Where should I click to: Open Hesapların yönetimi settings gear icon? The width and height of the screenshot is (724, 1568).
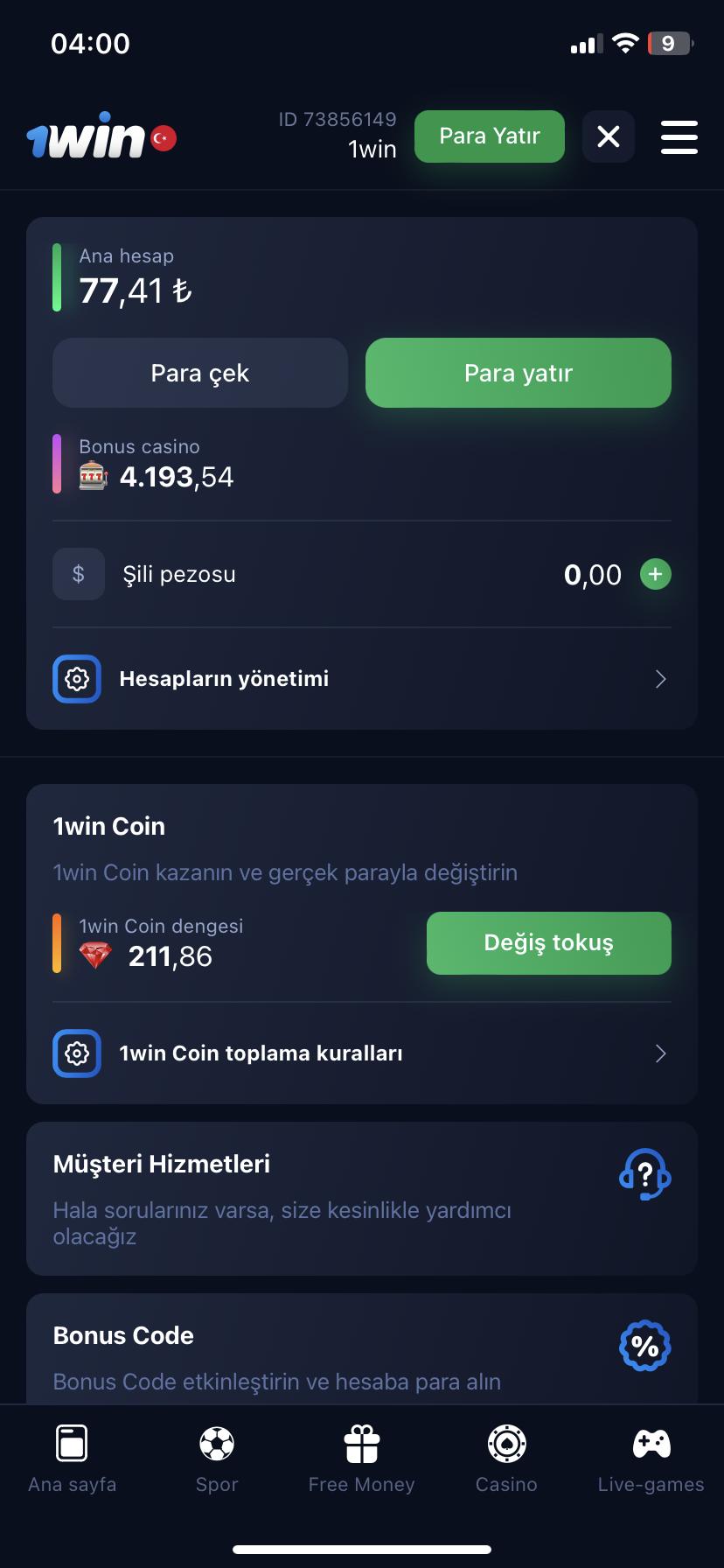point(77,678)
